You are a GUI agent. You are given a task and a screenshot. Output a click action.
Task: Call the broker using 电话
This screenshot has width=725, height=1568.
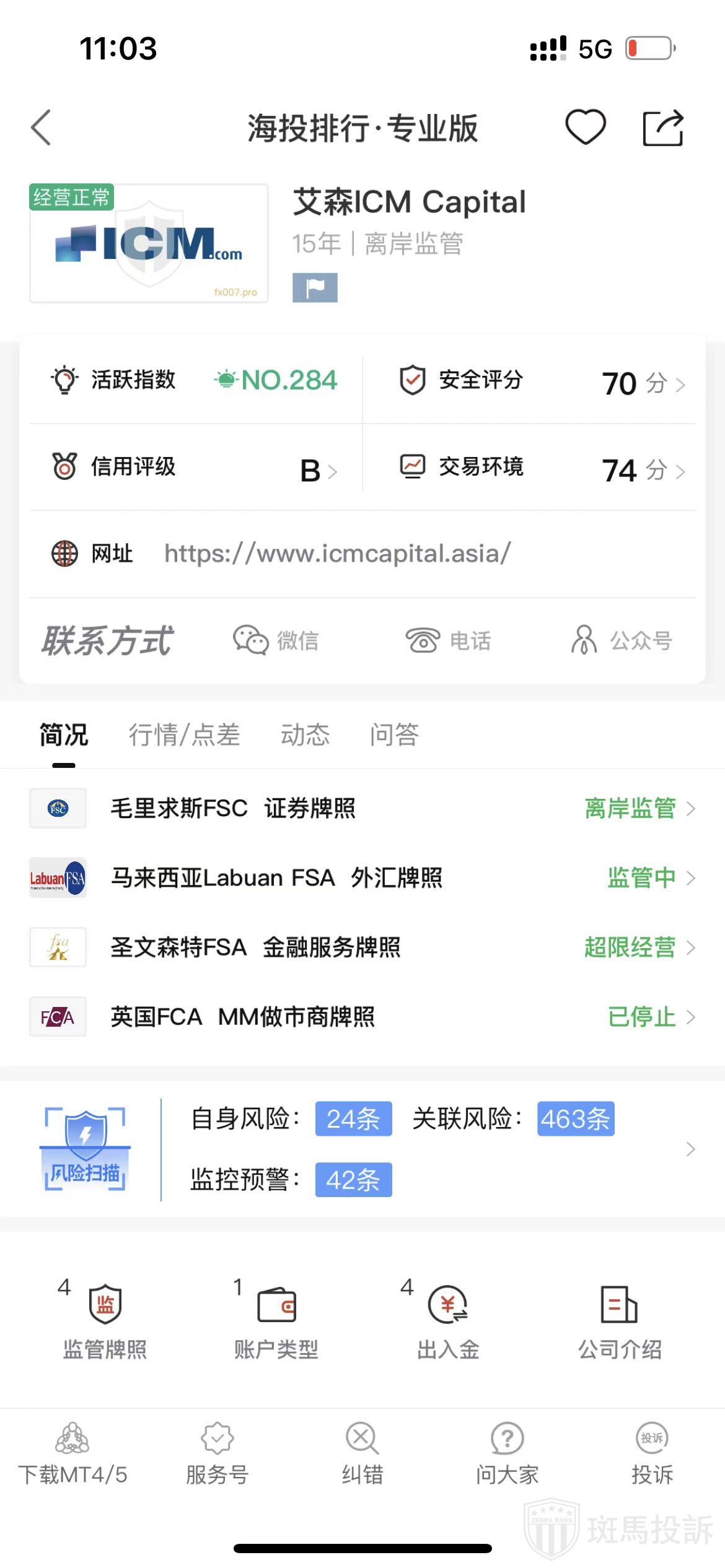pyautogui.click(x=448, y=640)
